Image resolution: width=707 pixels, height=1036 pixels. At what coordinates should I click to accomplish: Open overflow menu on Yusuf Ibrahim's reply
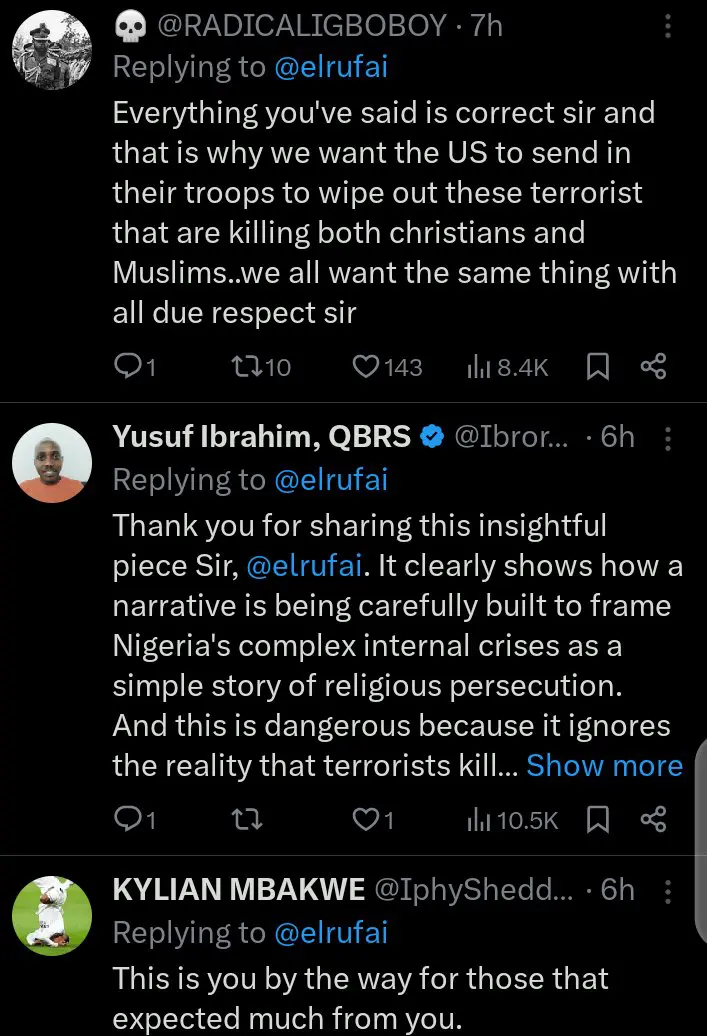(x=668, y=438)
